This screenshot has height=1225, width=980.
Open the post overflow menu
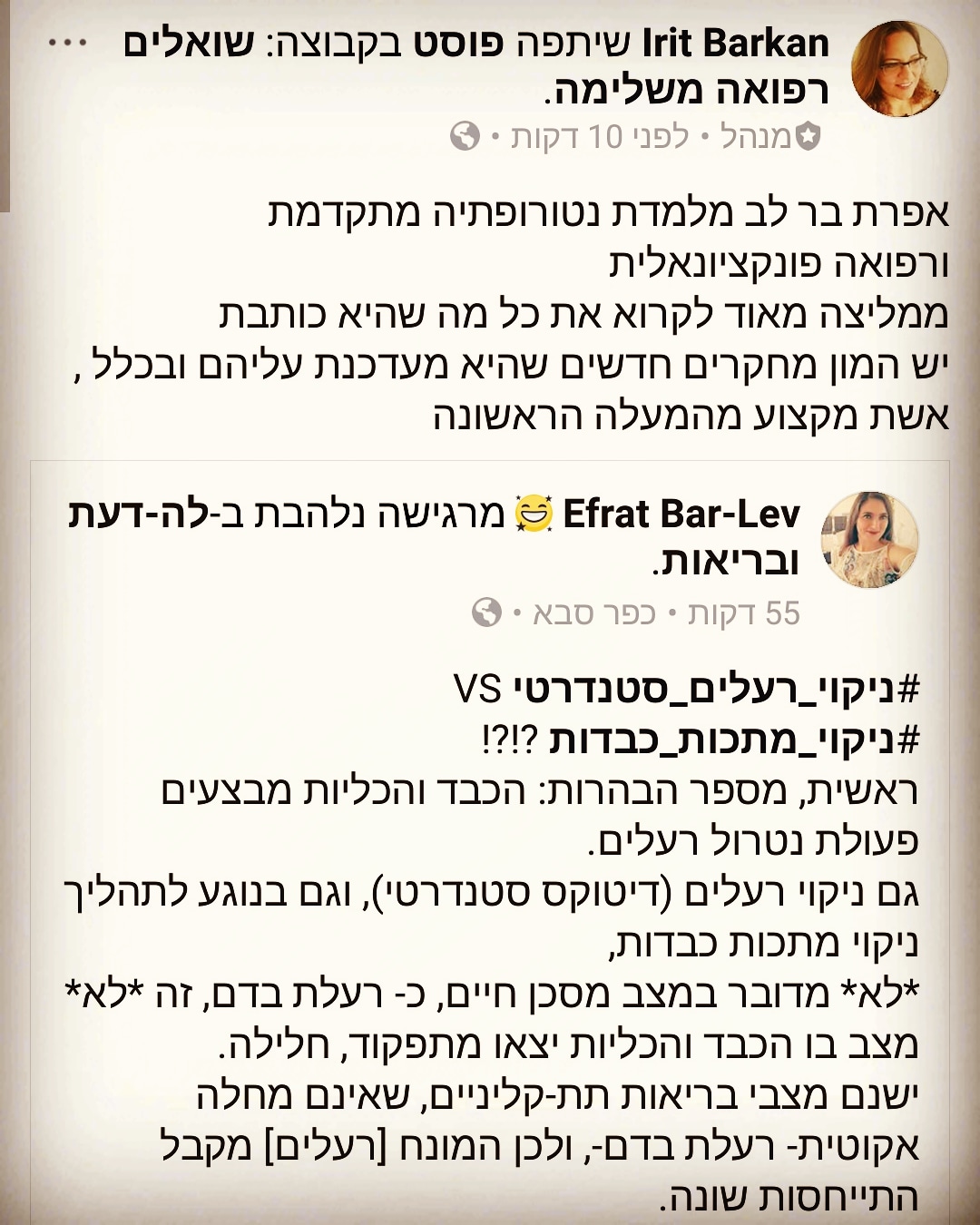coord(67,43)
